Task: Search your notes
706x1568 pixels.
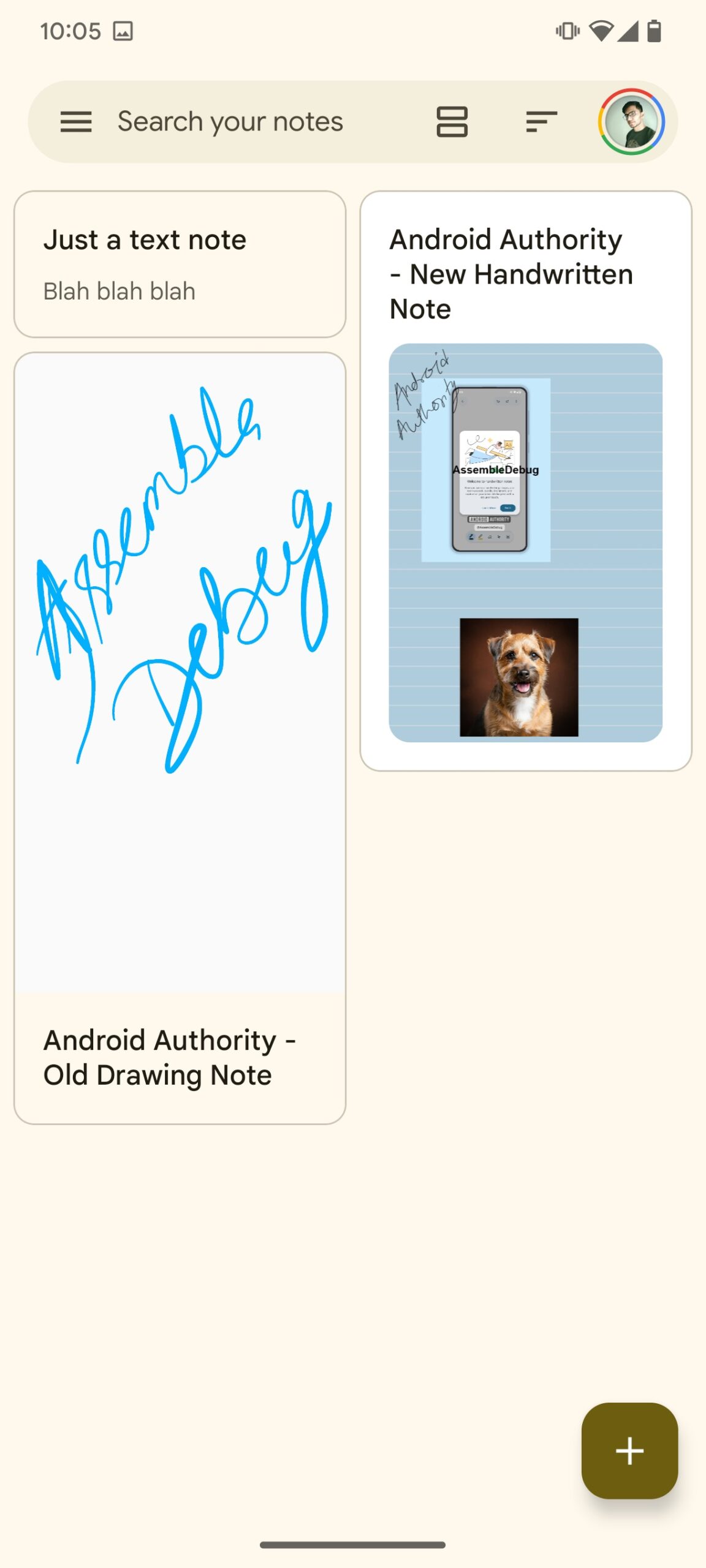Action: coord(230,122)
